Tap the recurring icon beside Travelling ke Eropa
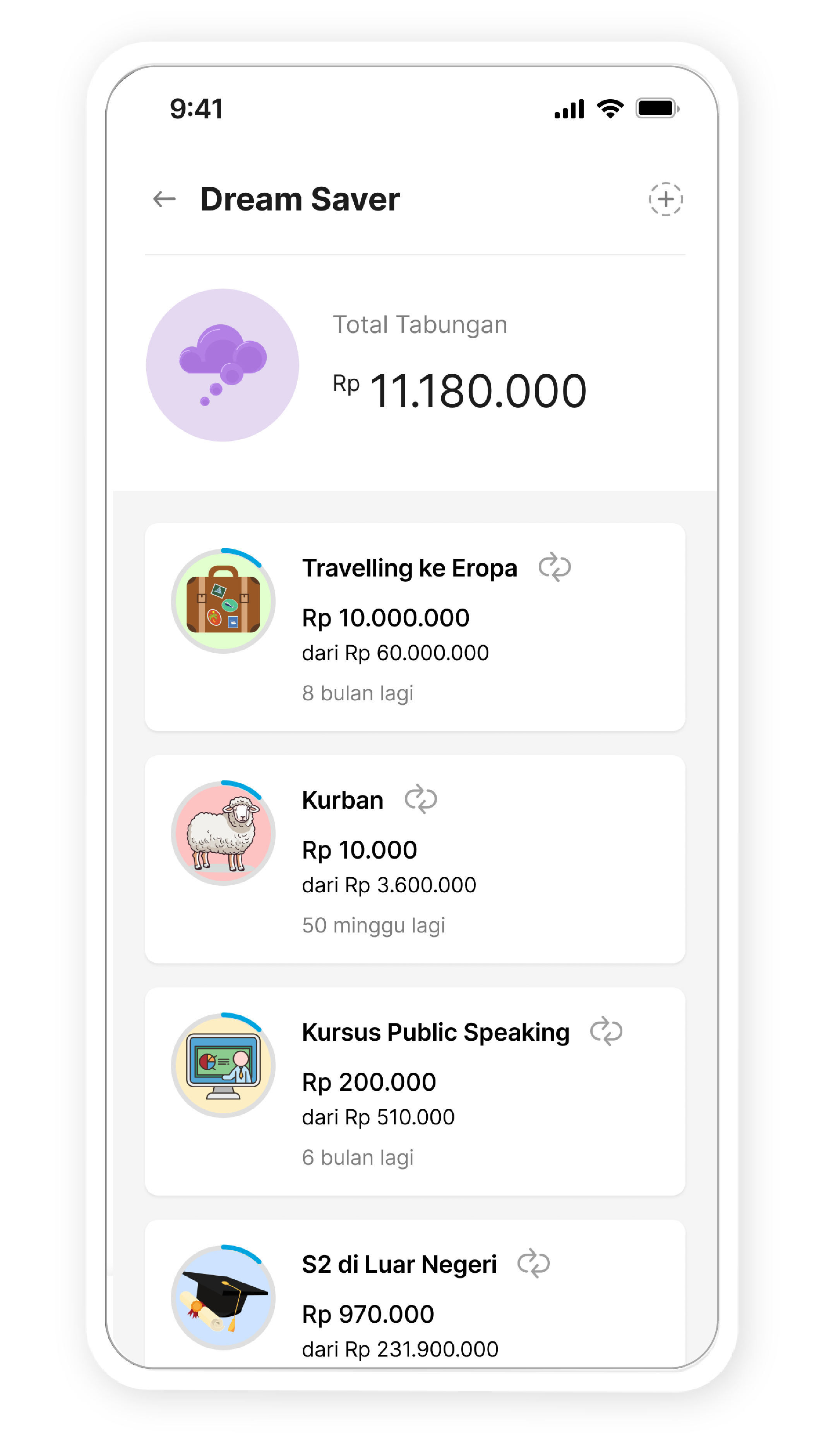The width and height of the screenshot is (819, 1456). [x=554, y=567]
